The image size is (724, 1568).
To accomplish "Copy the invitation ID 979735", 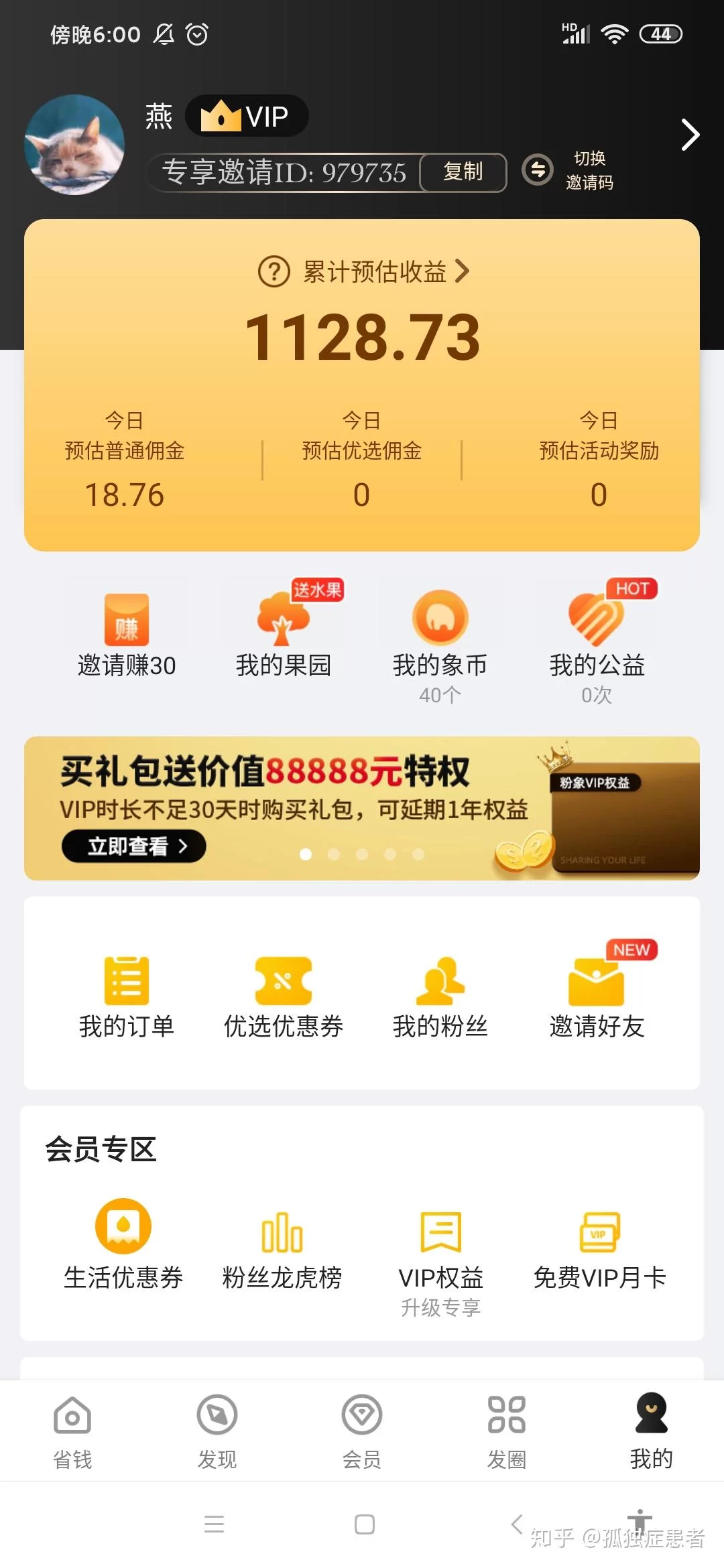I will 463,172.
